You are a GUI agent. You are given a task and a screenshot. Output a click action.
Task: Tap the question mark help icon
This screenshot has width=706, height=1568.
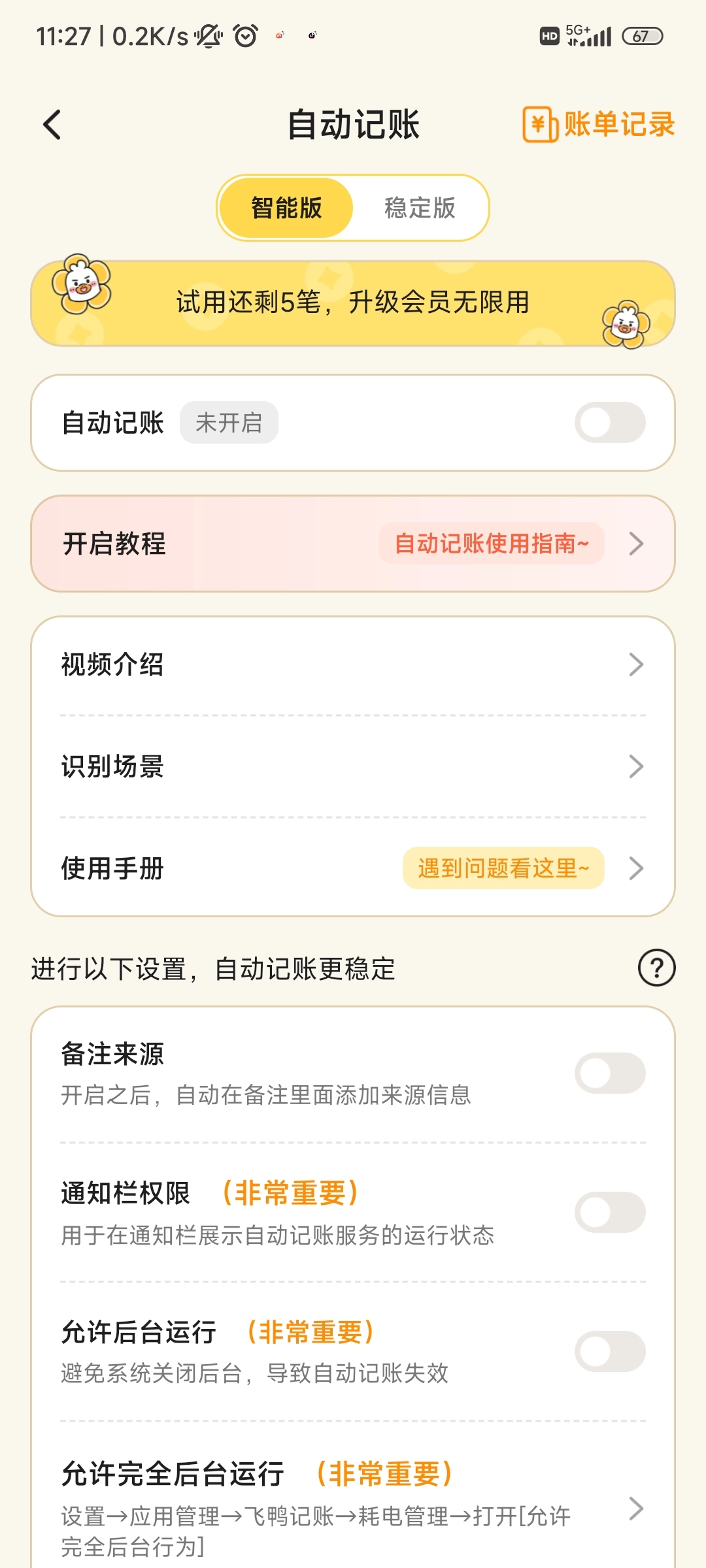tap(656, 968)
